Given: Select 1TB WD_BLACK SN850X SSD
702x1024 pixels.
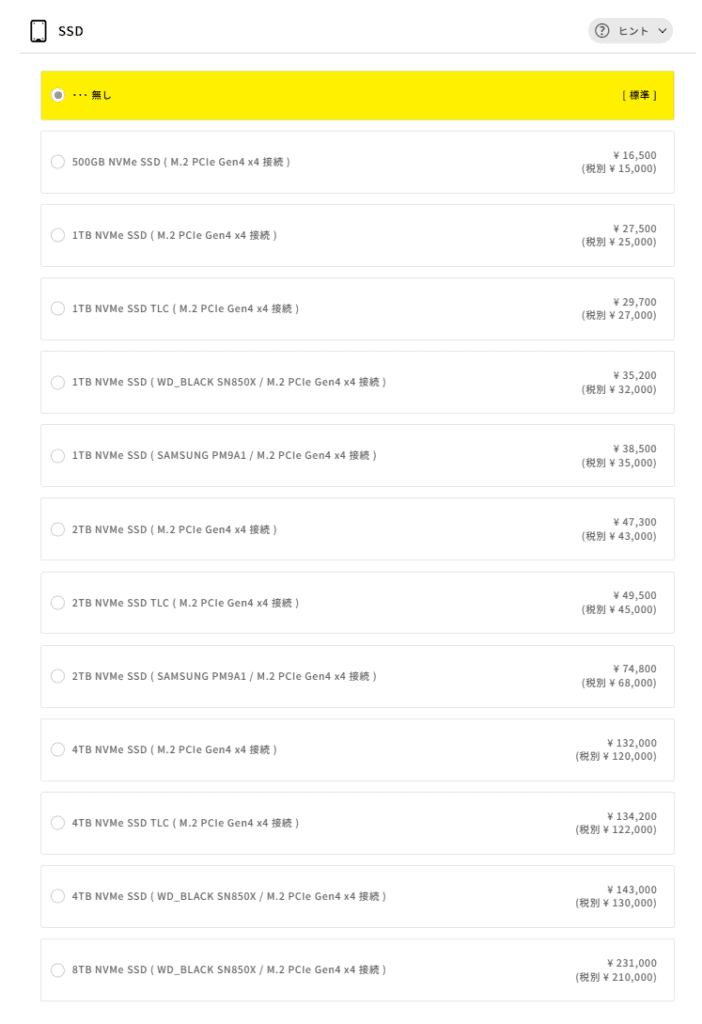Looking at the screenshot, I should coord(58,382).
